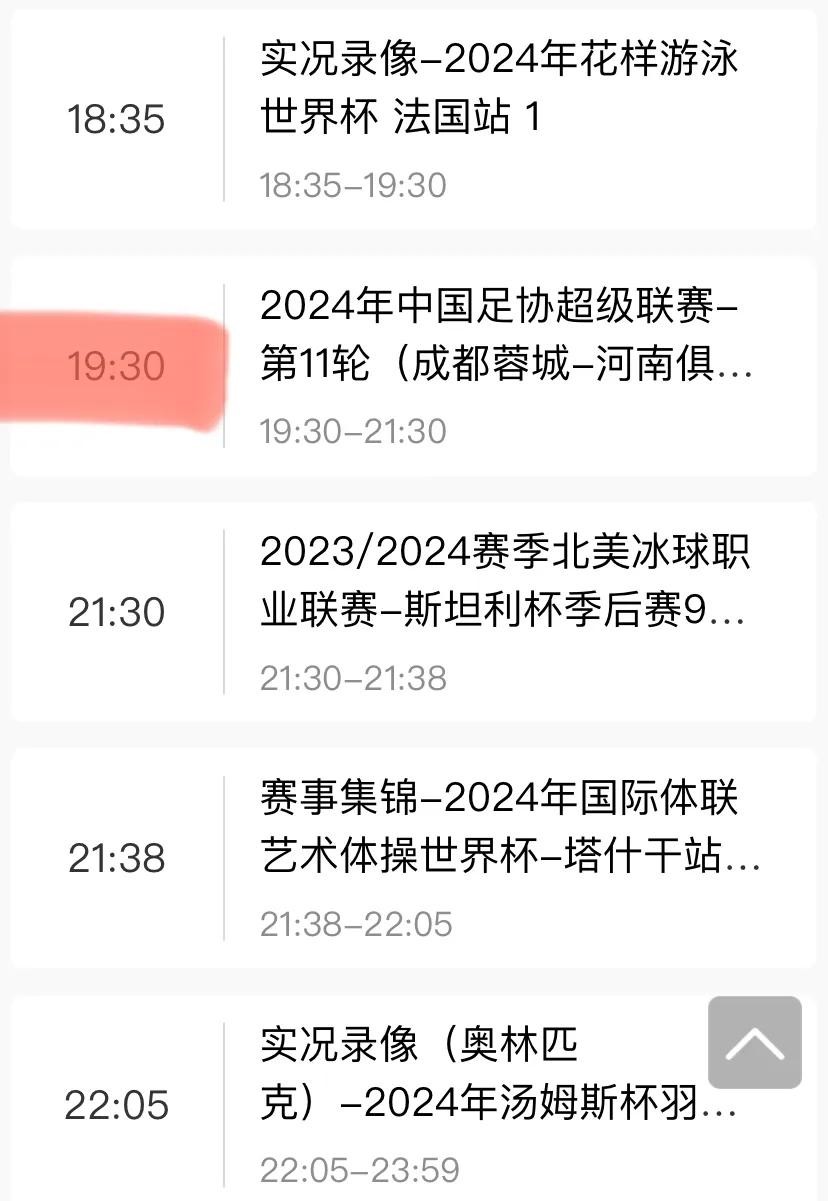Open the 22:05 汤姆斯杯 实况录像 program
Screen dimensions: 828x1201
coord(480,1076)
